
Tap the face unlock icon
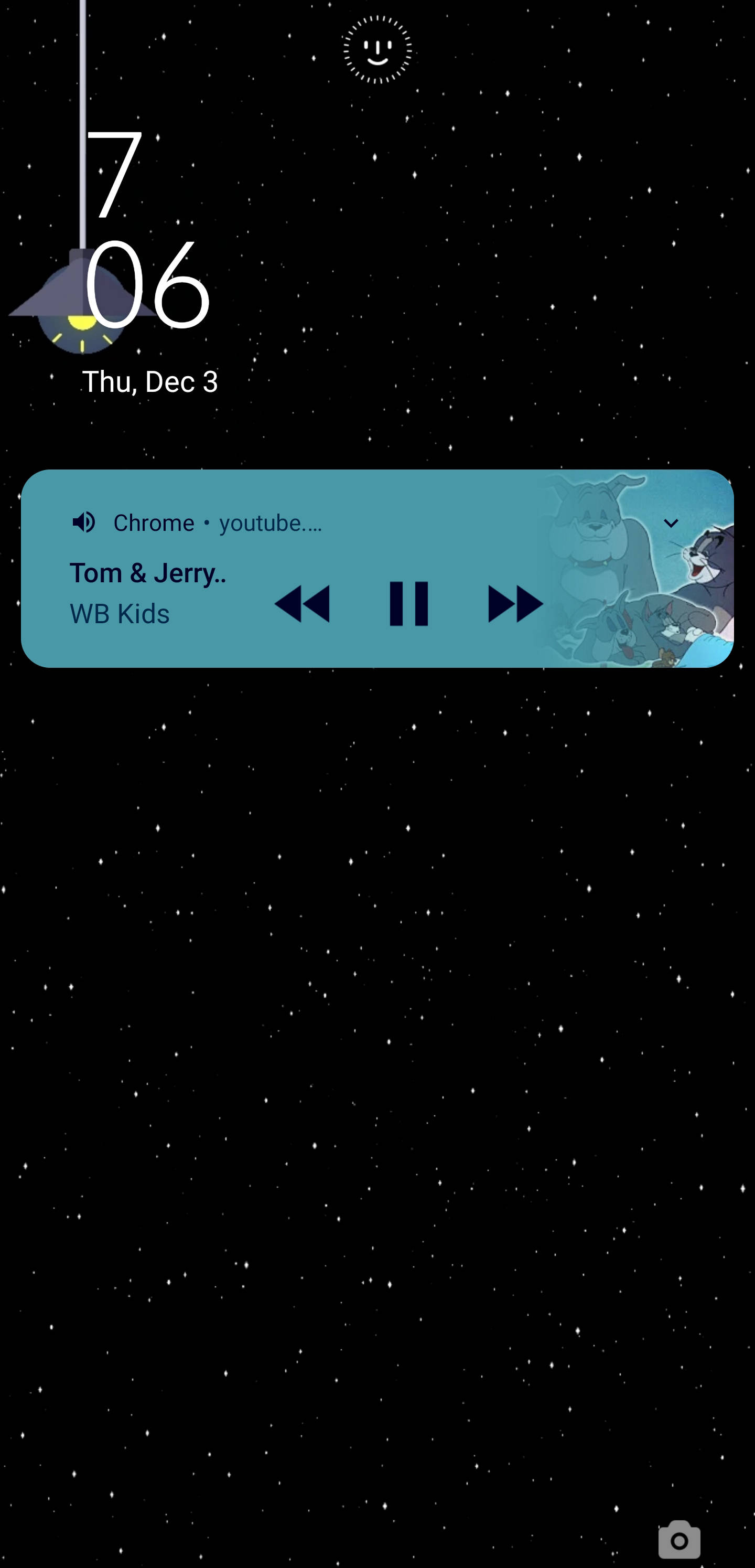point(377,49)
